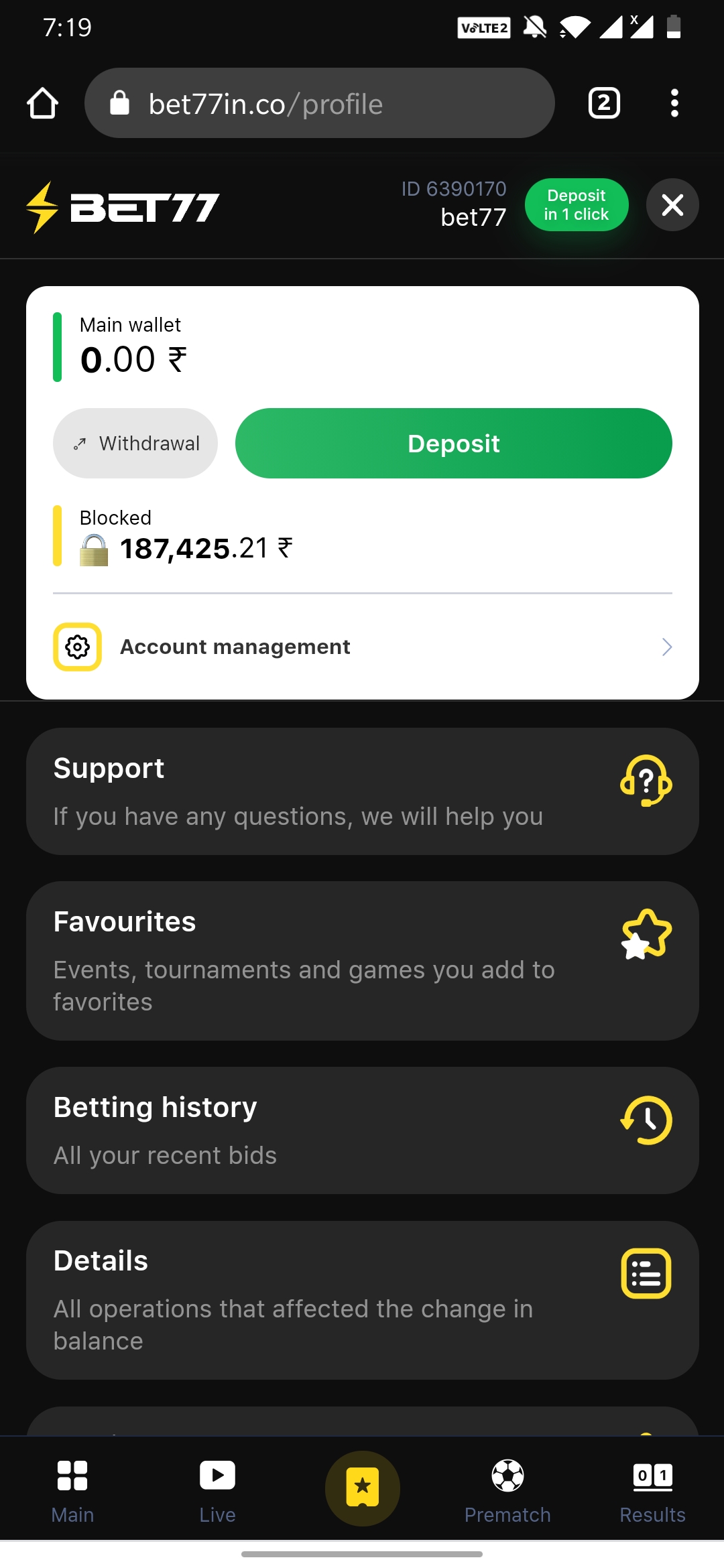Switch to the Live tab

217,1489
